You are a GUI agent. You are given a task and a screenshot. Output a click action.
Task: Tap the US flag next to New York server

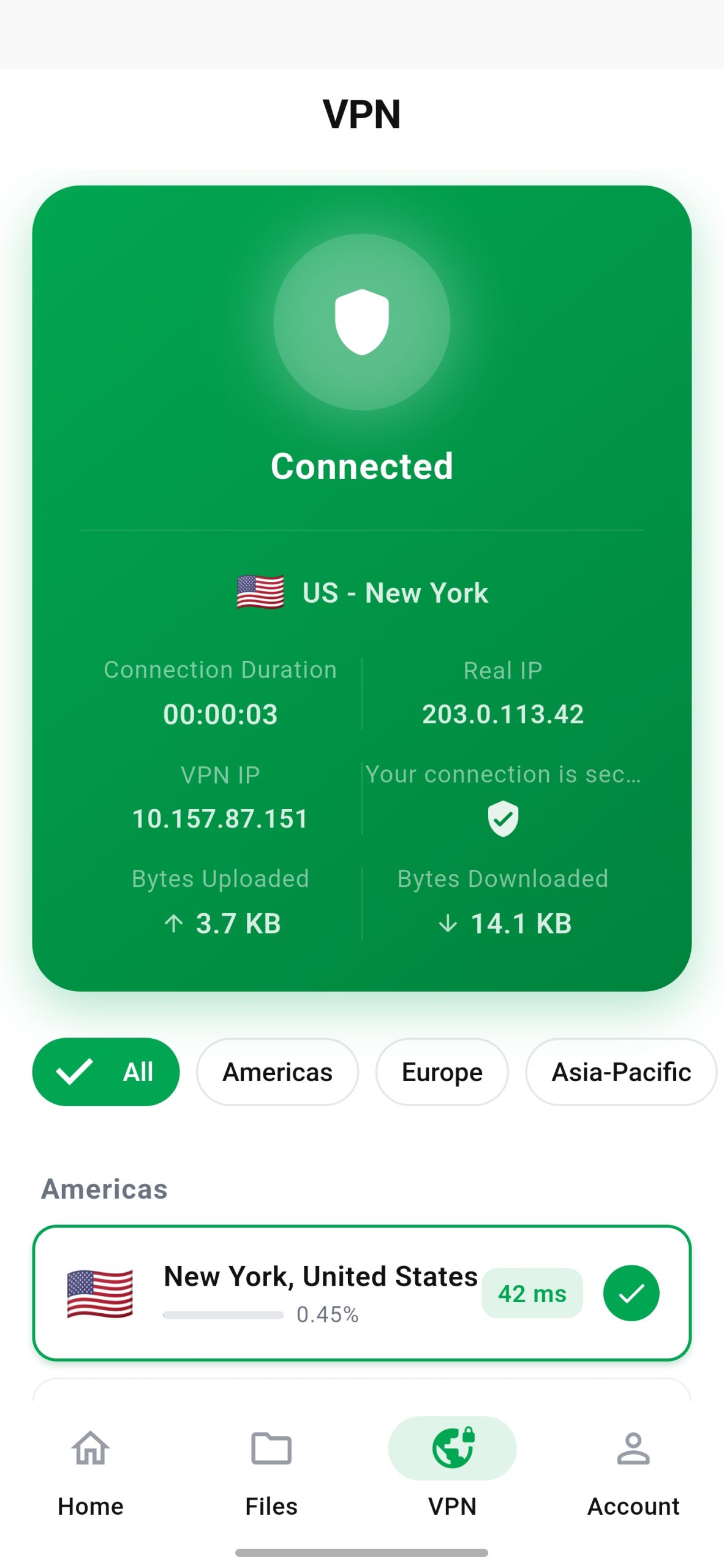(100, 1294)
